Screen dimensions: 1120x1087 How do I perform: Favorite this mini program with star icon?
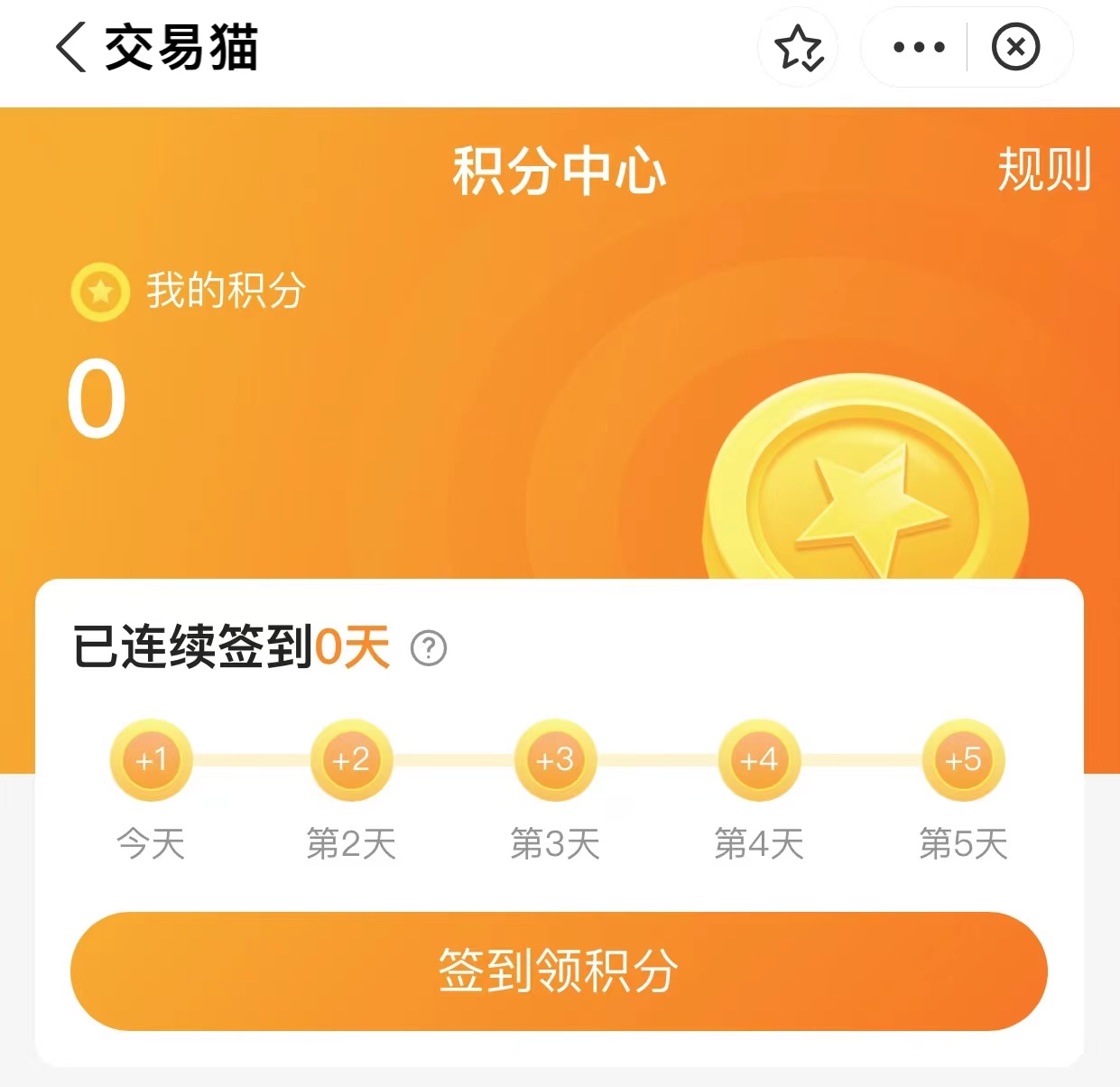tap(798, 47)
